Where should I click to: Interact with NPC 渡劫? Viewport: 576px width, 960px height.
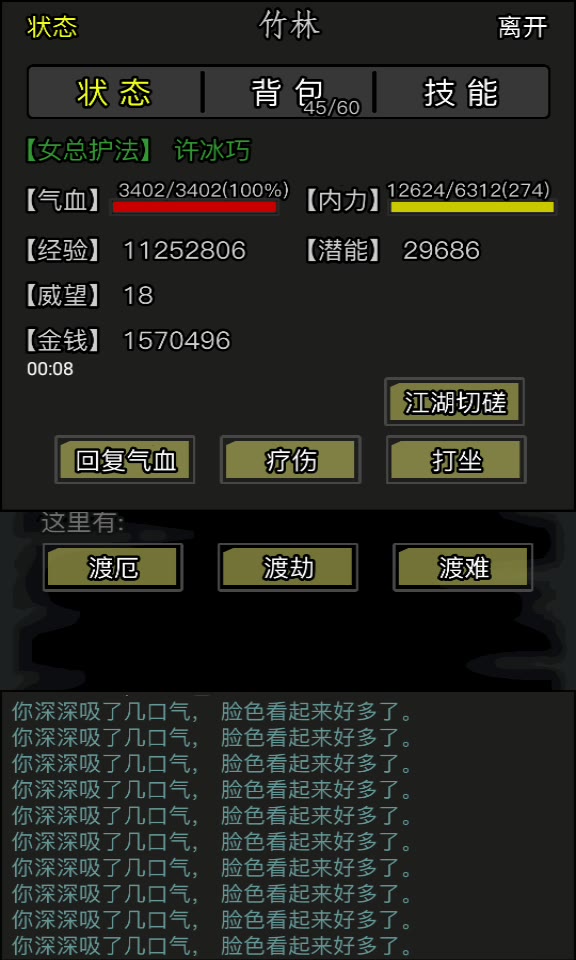(288, 567)
